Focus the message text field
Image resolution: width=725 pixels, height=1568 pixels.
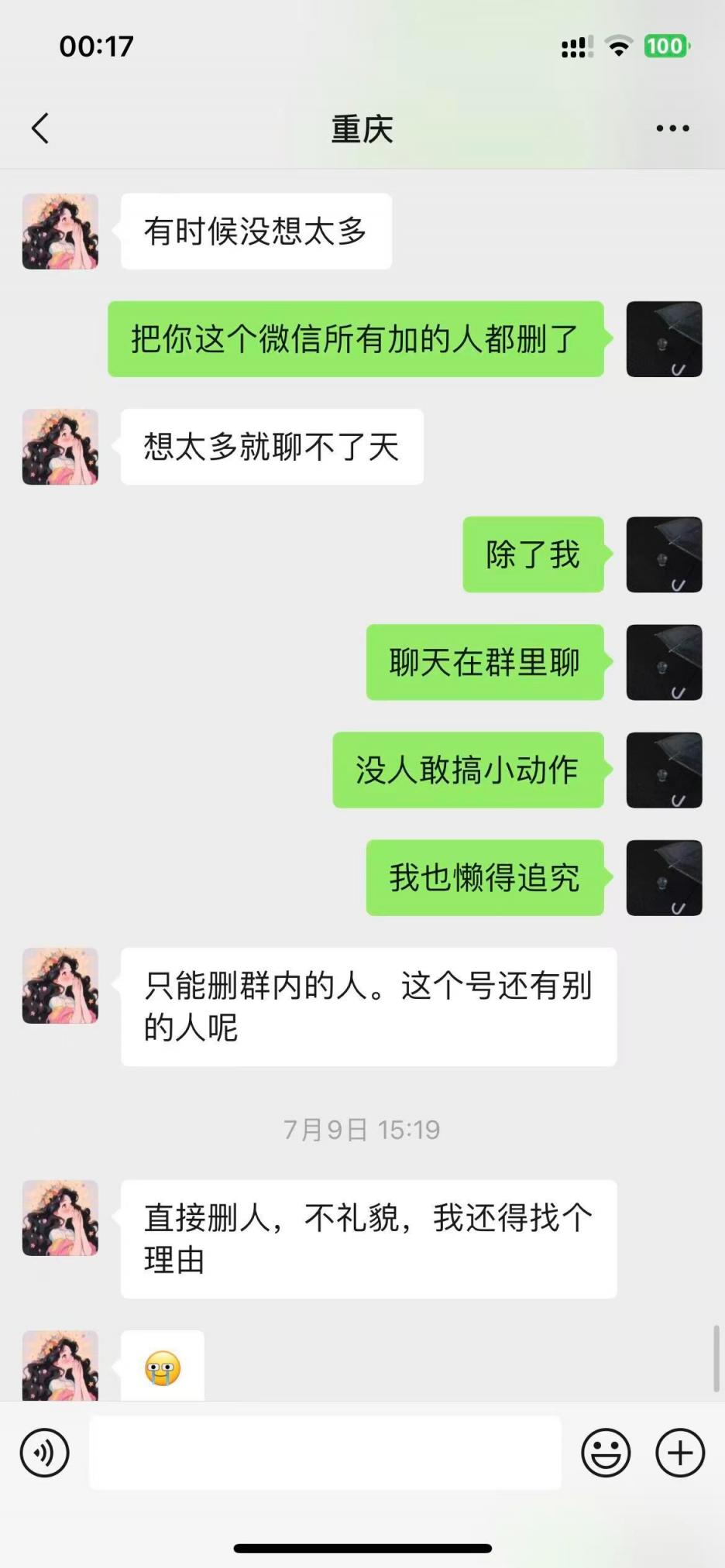[325, 1453]
